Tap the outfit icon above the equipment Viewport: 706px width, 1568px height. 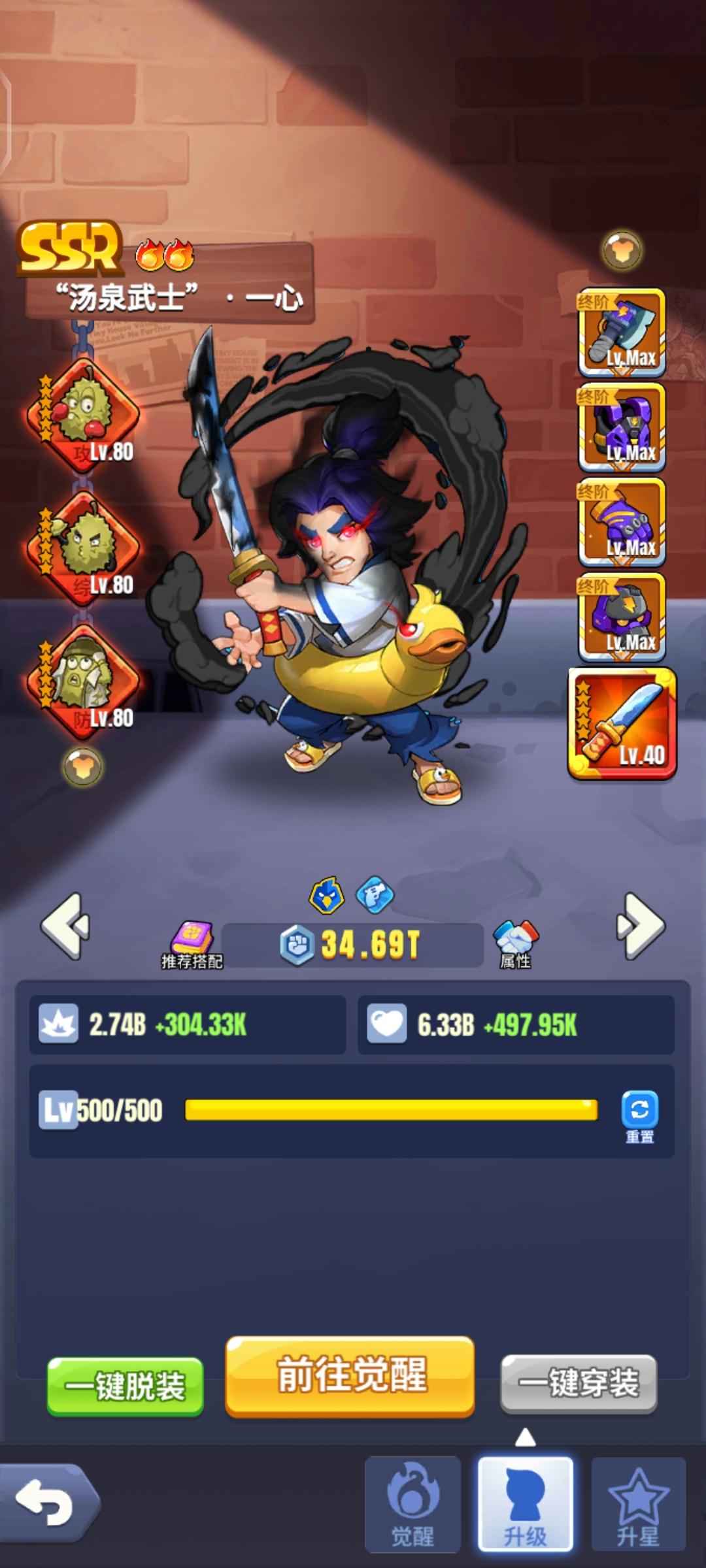(622, 250)
